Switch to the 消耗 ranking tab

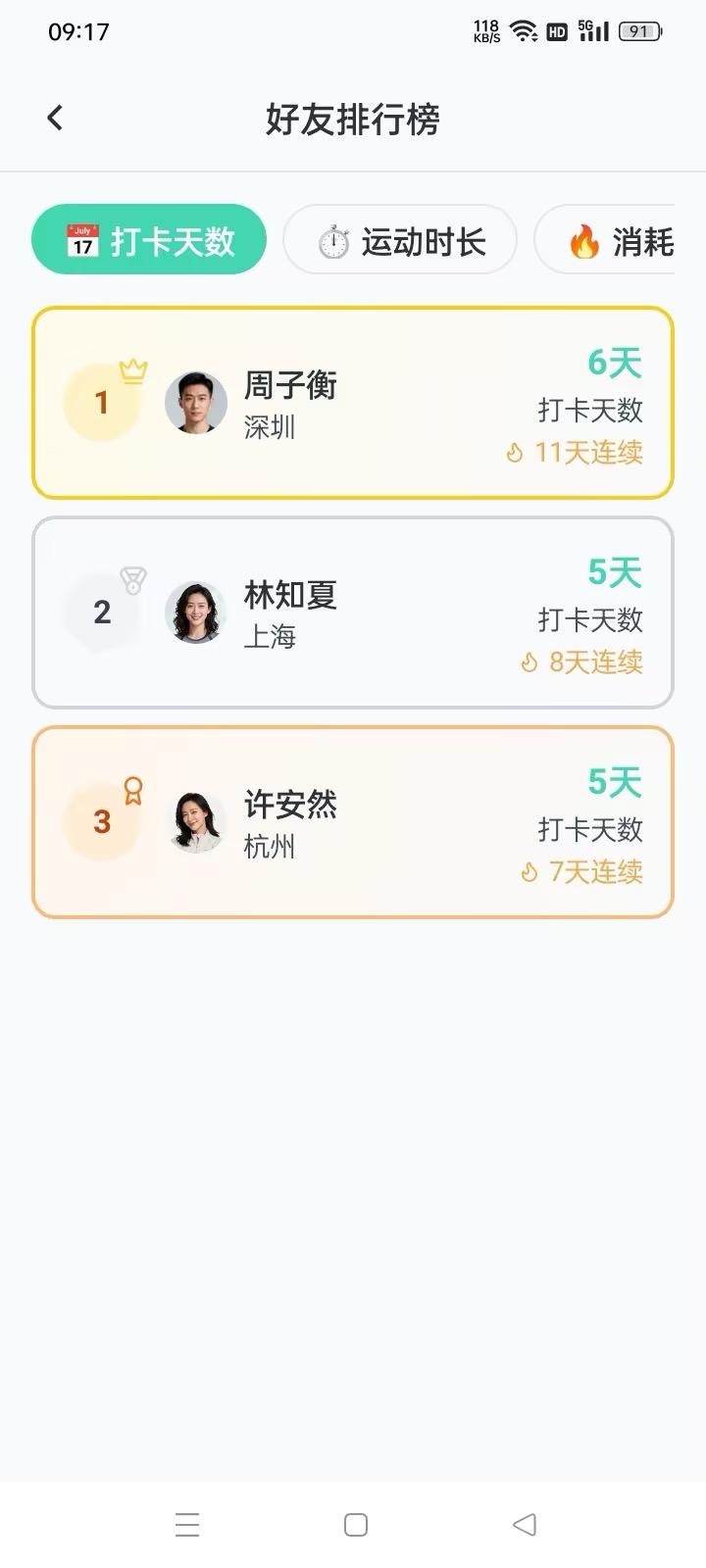point(620,240)
